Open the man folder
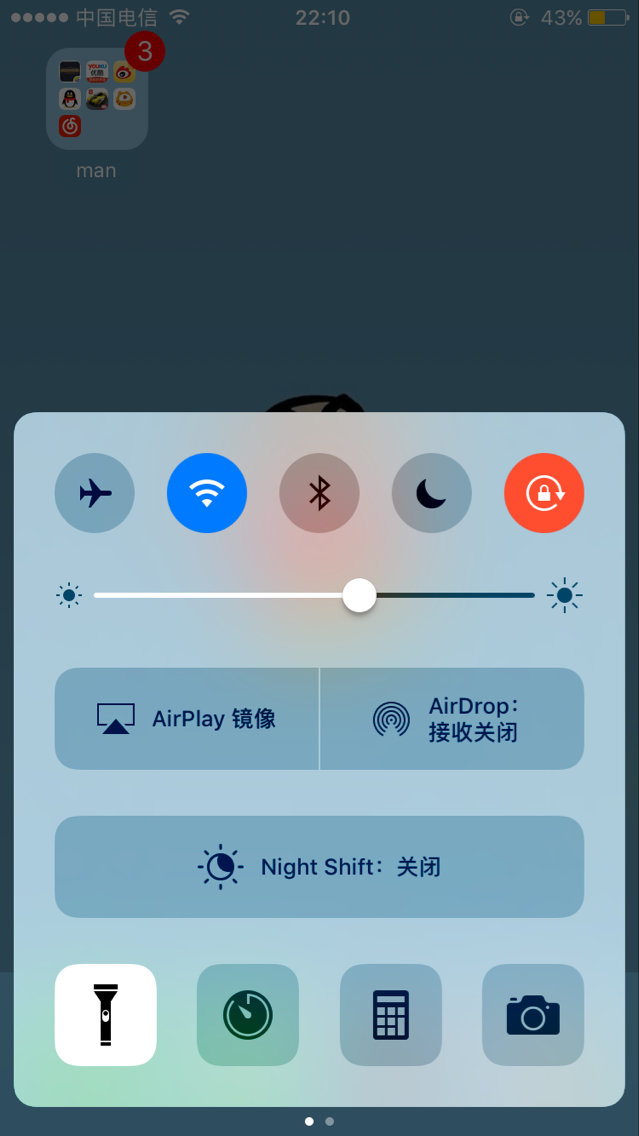Screen dimensions: 639x1136 click(x=97, y=99)
